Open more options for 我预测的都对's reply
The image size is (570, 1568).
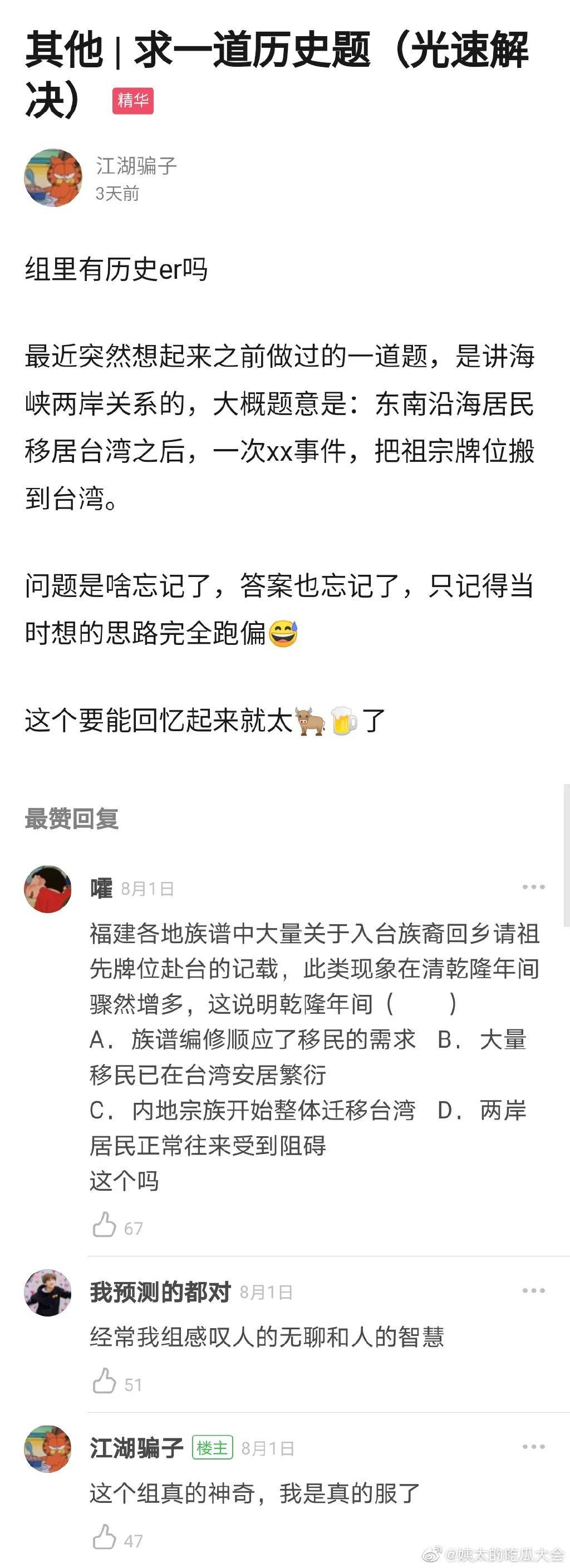533,1290
